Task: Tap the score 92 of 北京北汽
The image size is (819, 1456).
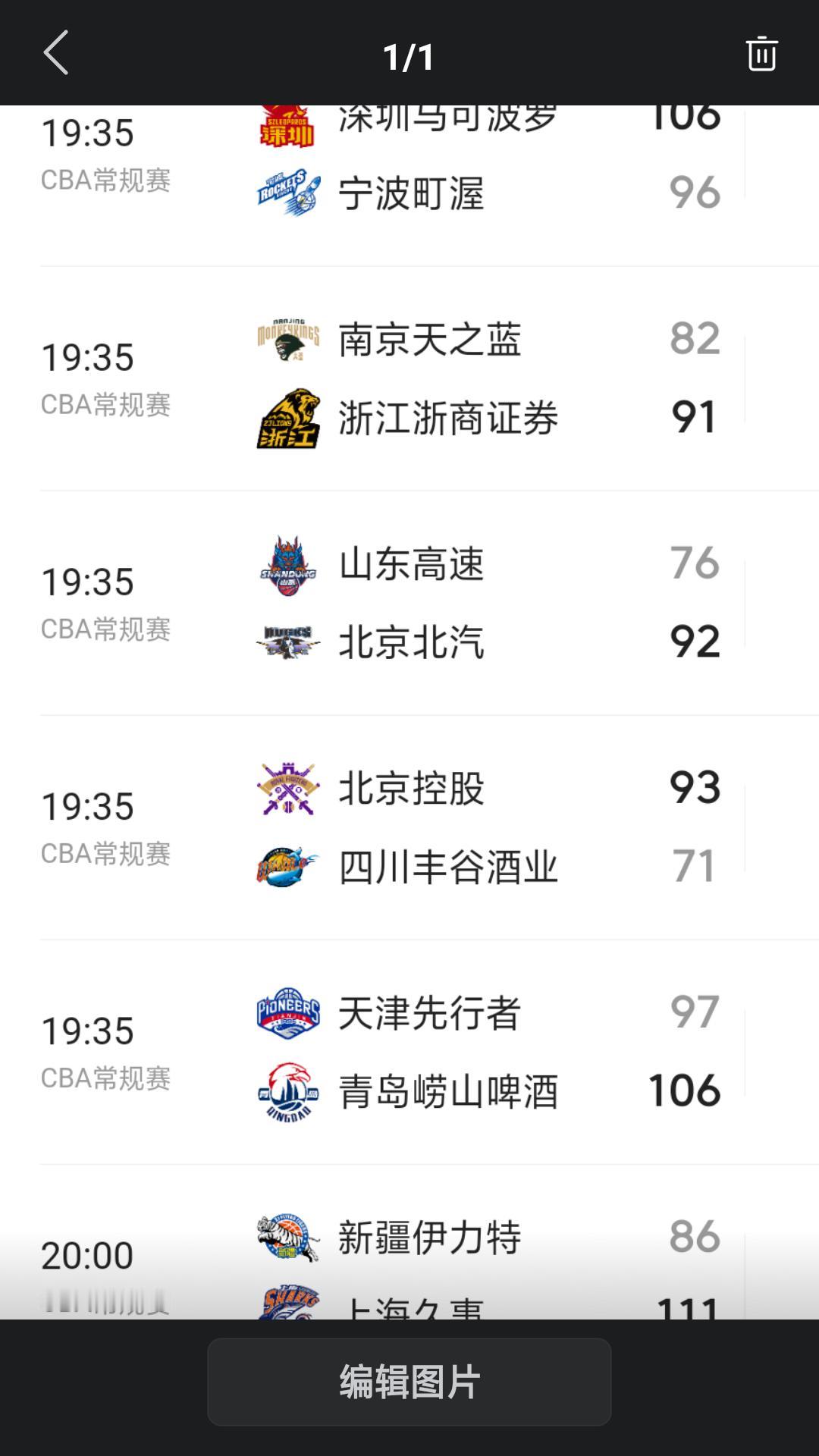Action: 695,641
